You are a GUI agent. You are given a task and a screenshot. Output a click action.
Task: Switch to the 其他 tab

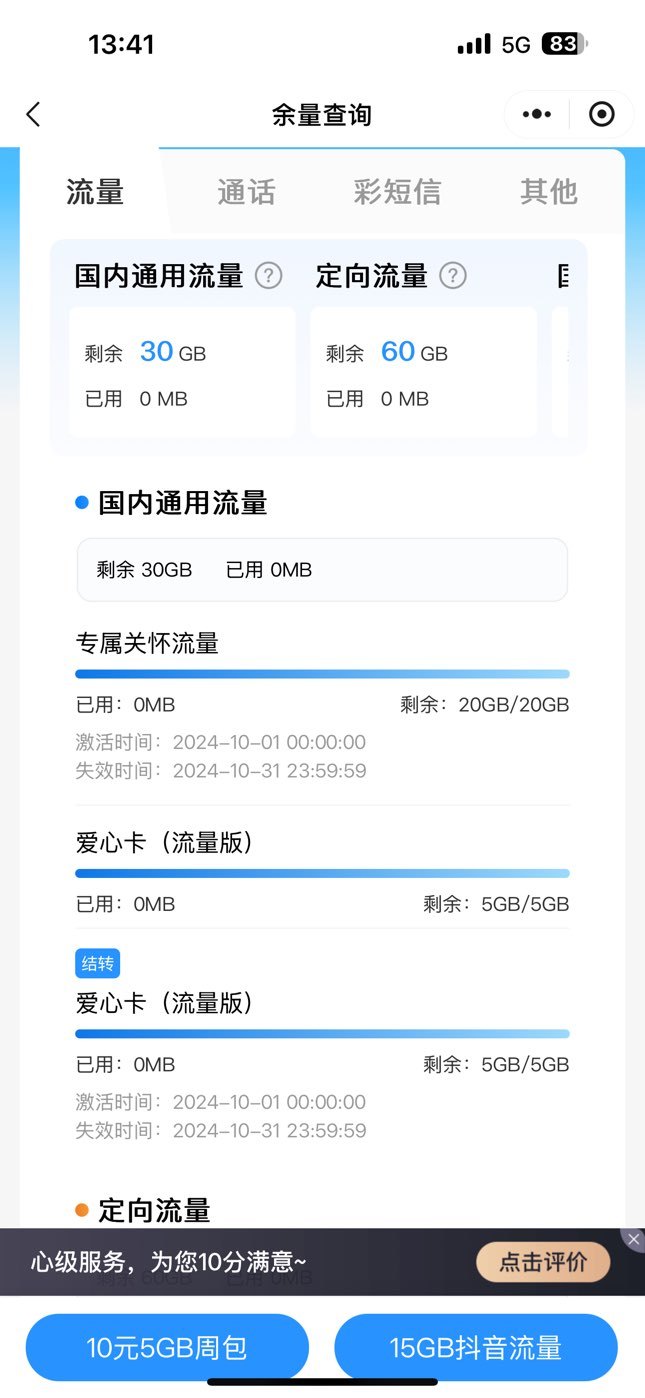548,191
